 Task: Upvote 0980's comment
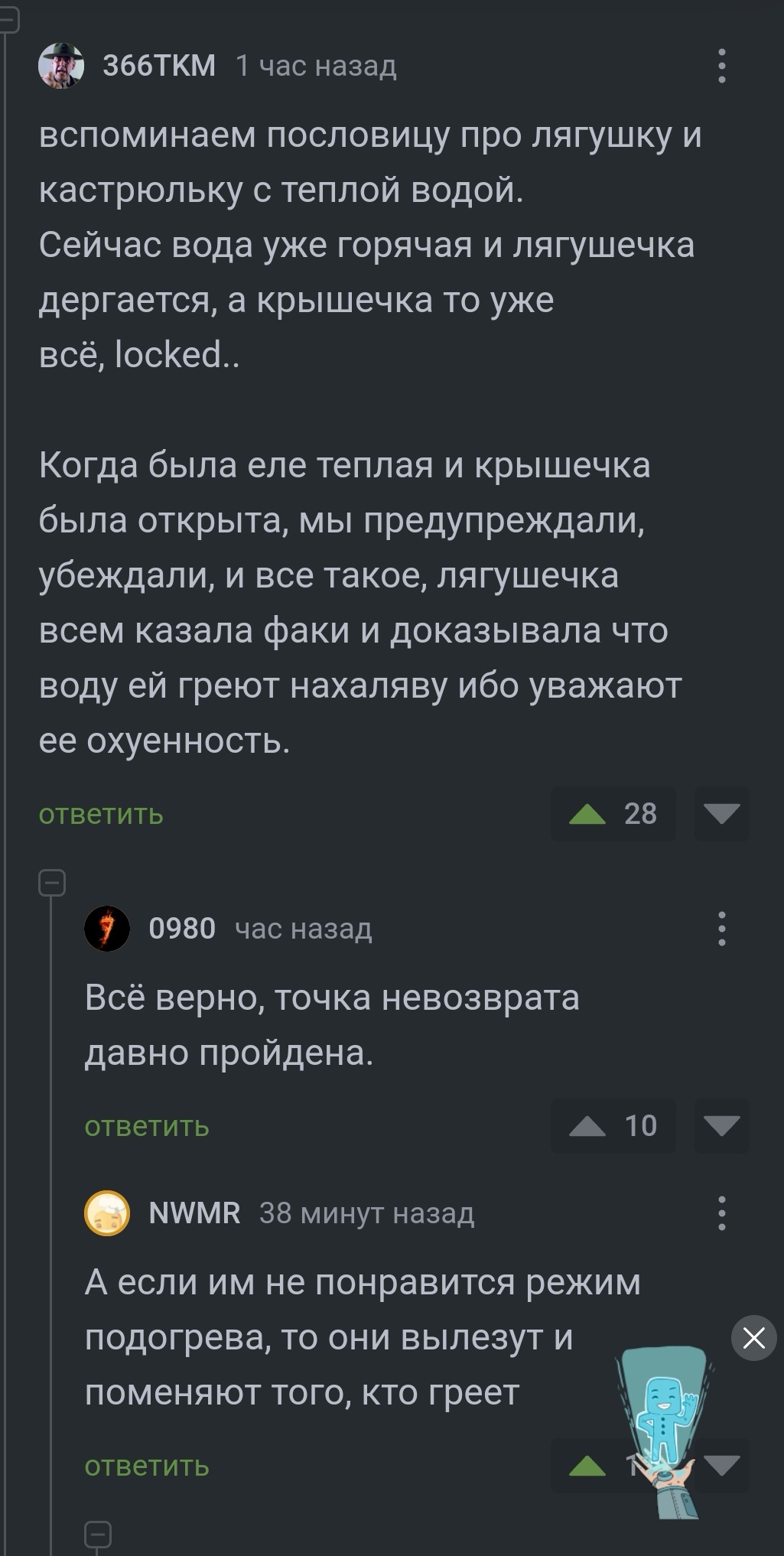(587, 1126)
